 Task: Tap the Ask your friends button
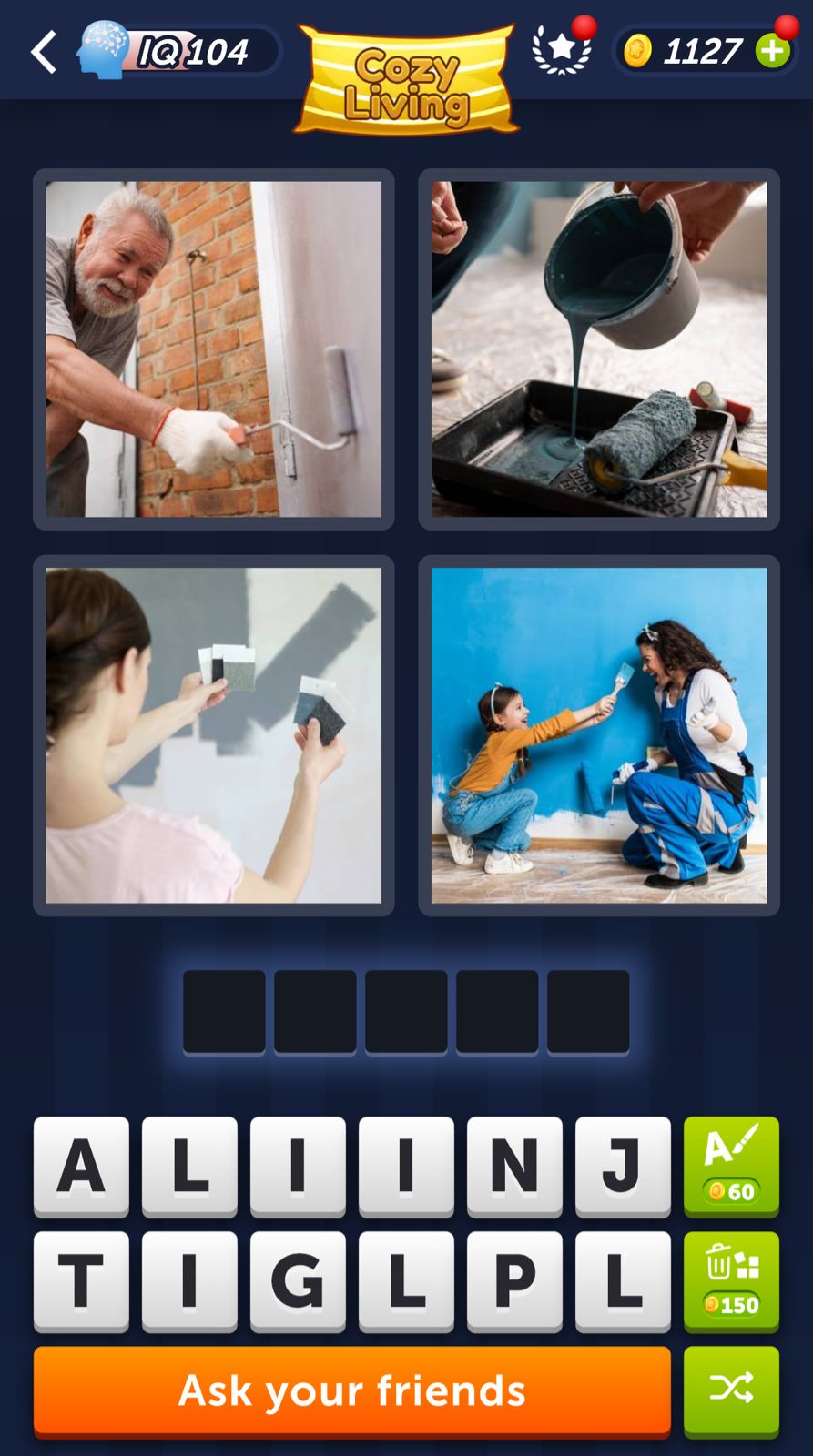click(x=352, y=1391)
